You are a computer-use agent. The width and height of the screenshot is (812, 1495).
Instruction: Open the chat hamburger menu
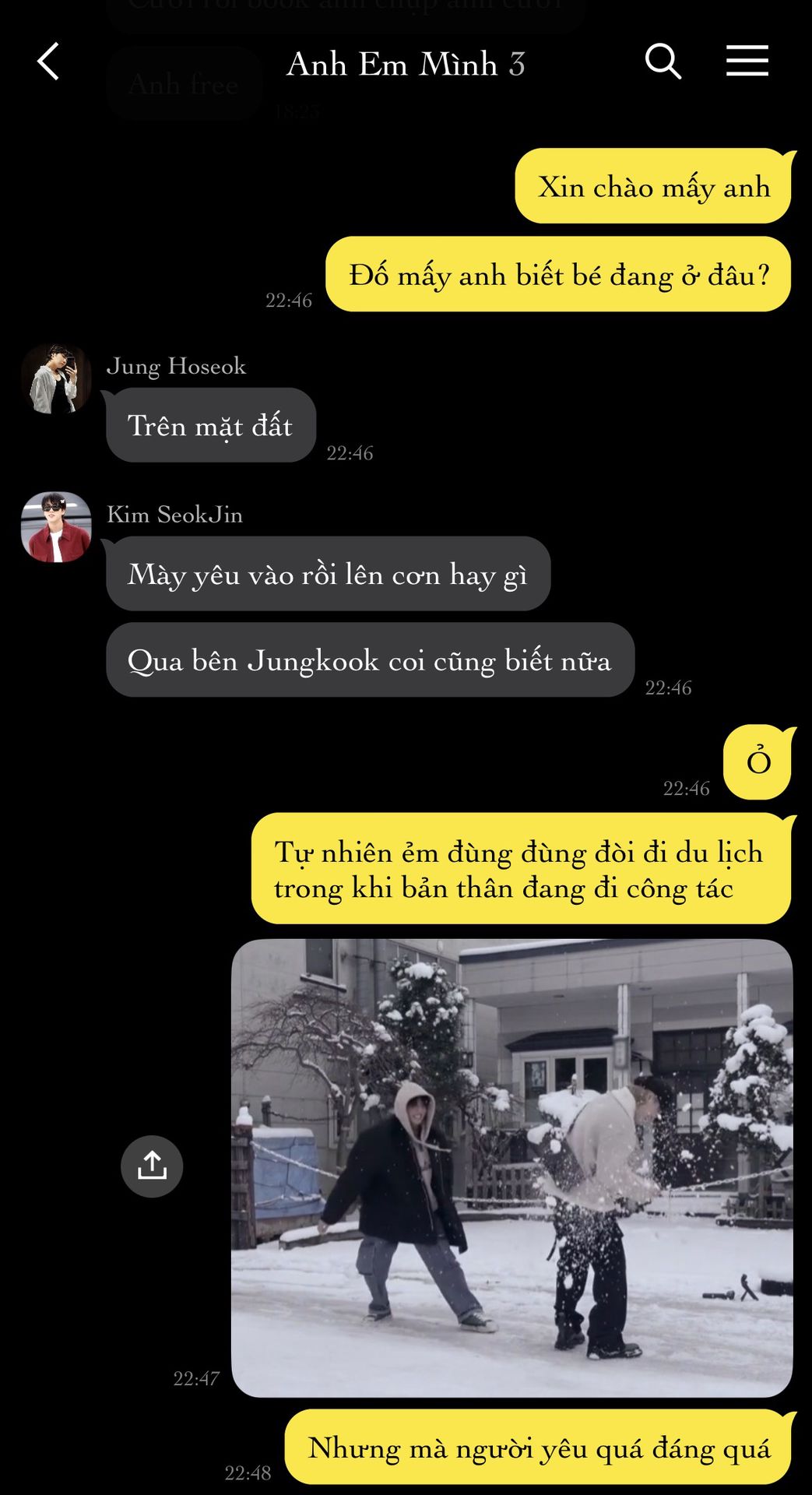[x=747, y=61]
